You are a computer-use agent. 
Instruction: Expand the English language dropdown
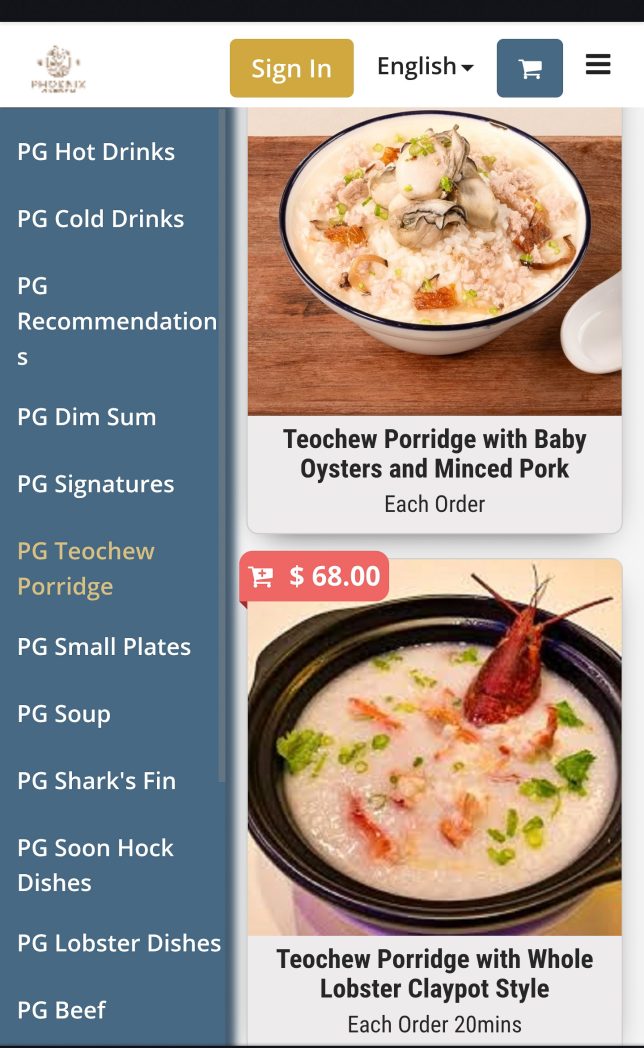pyautogui.click(x=424, y=67)
